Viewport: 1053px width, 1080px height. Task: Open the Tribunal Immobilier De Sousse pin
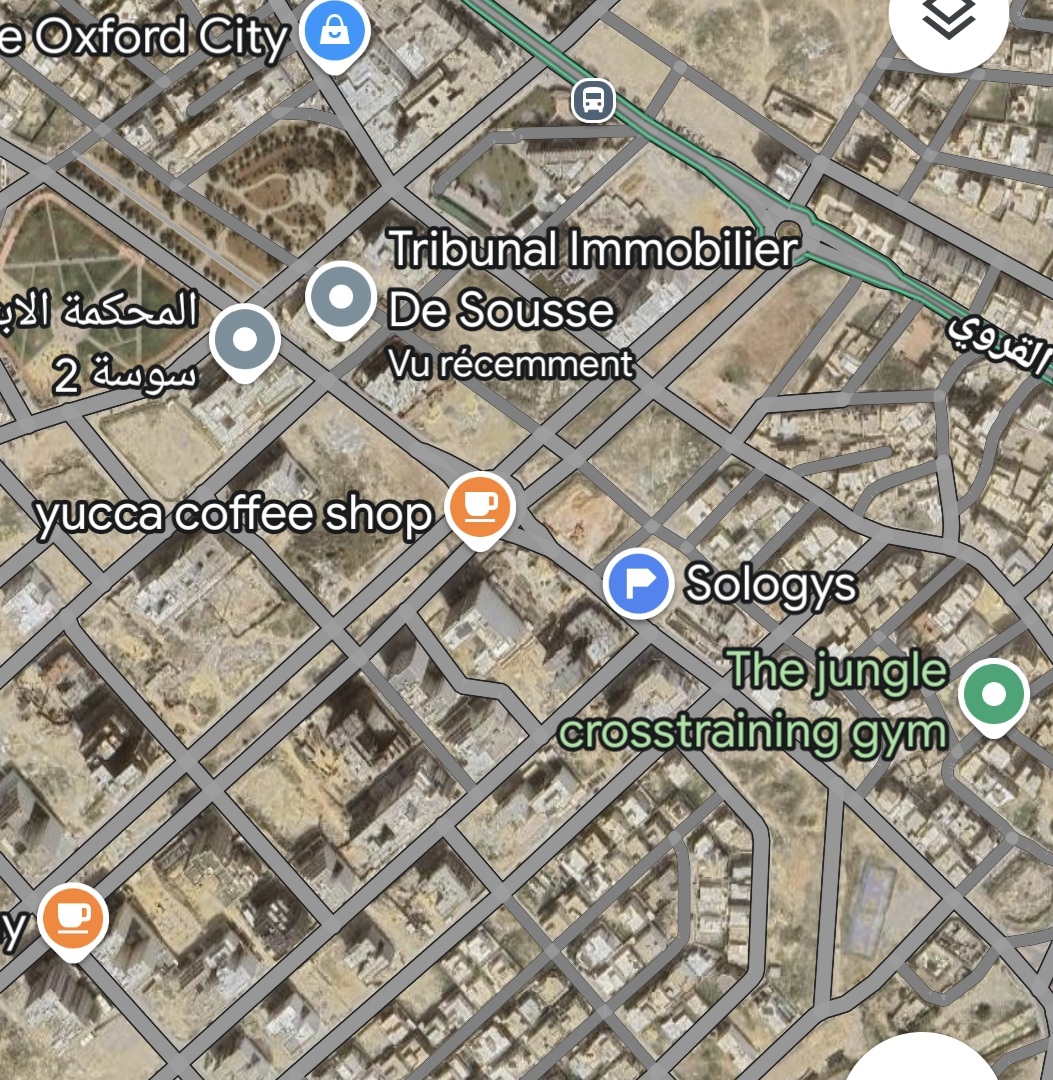341,298
